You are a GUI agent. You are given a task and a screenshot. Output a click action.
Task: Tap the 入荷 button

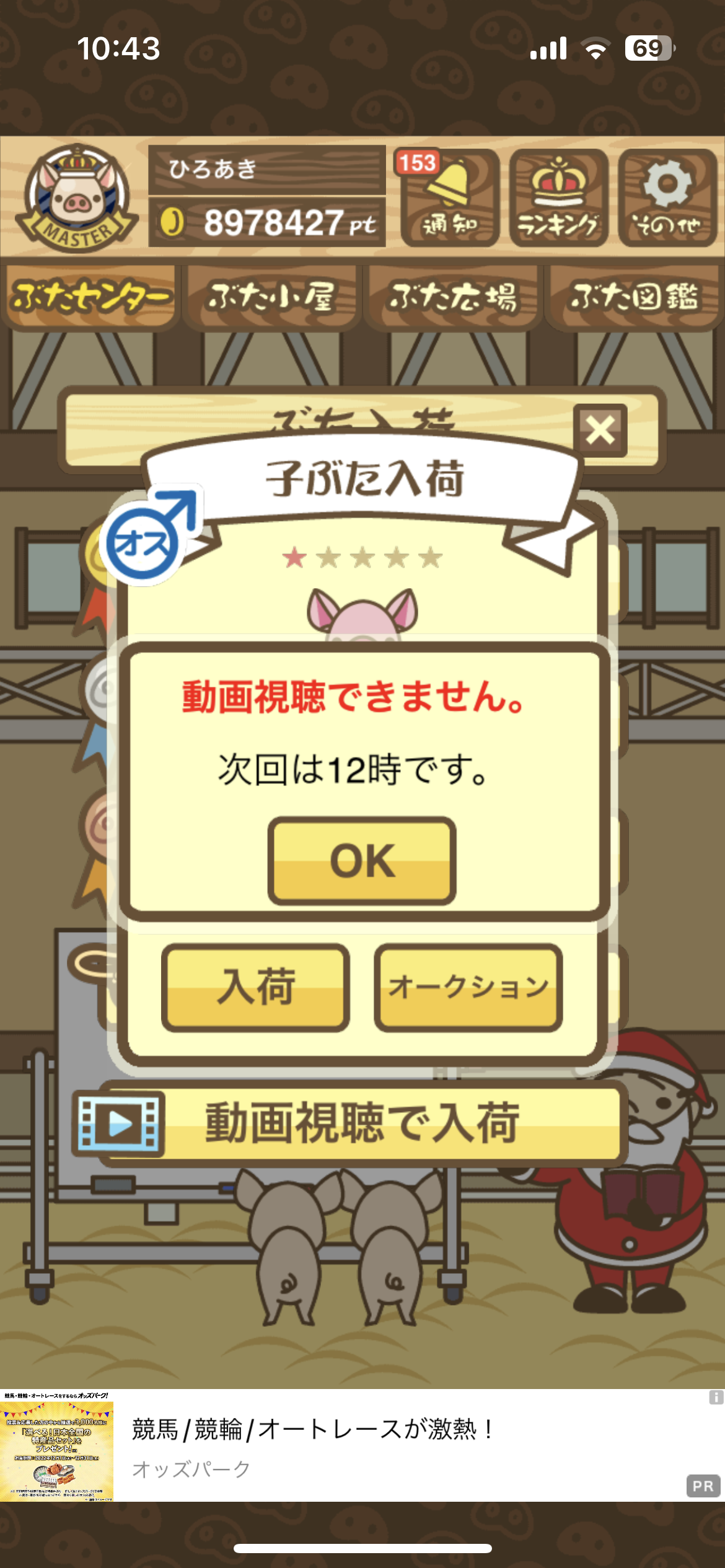(x=255, y=987)
